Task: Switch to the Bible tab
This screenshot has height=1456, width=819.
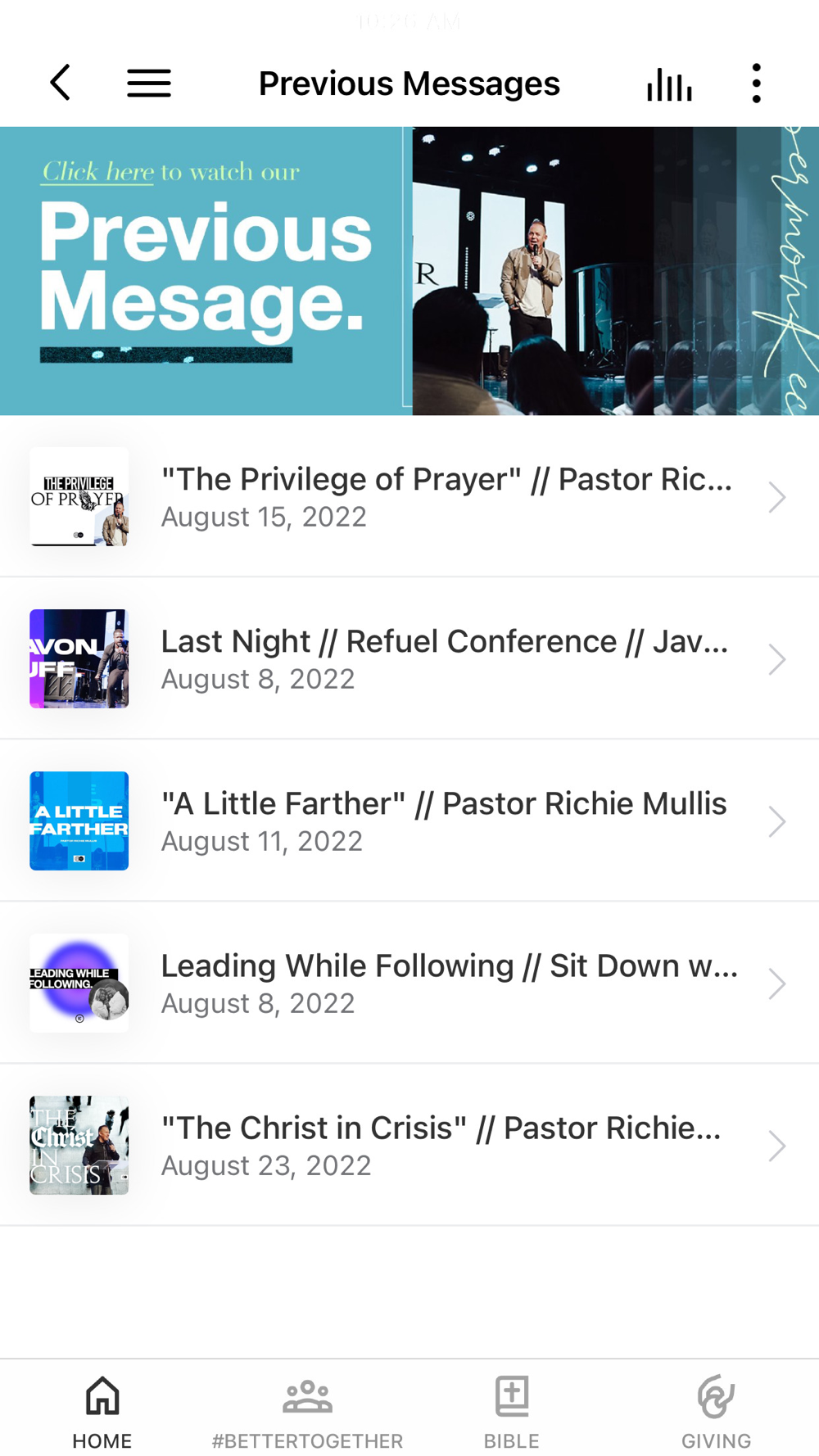Action: tap(512, 1410)
